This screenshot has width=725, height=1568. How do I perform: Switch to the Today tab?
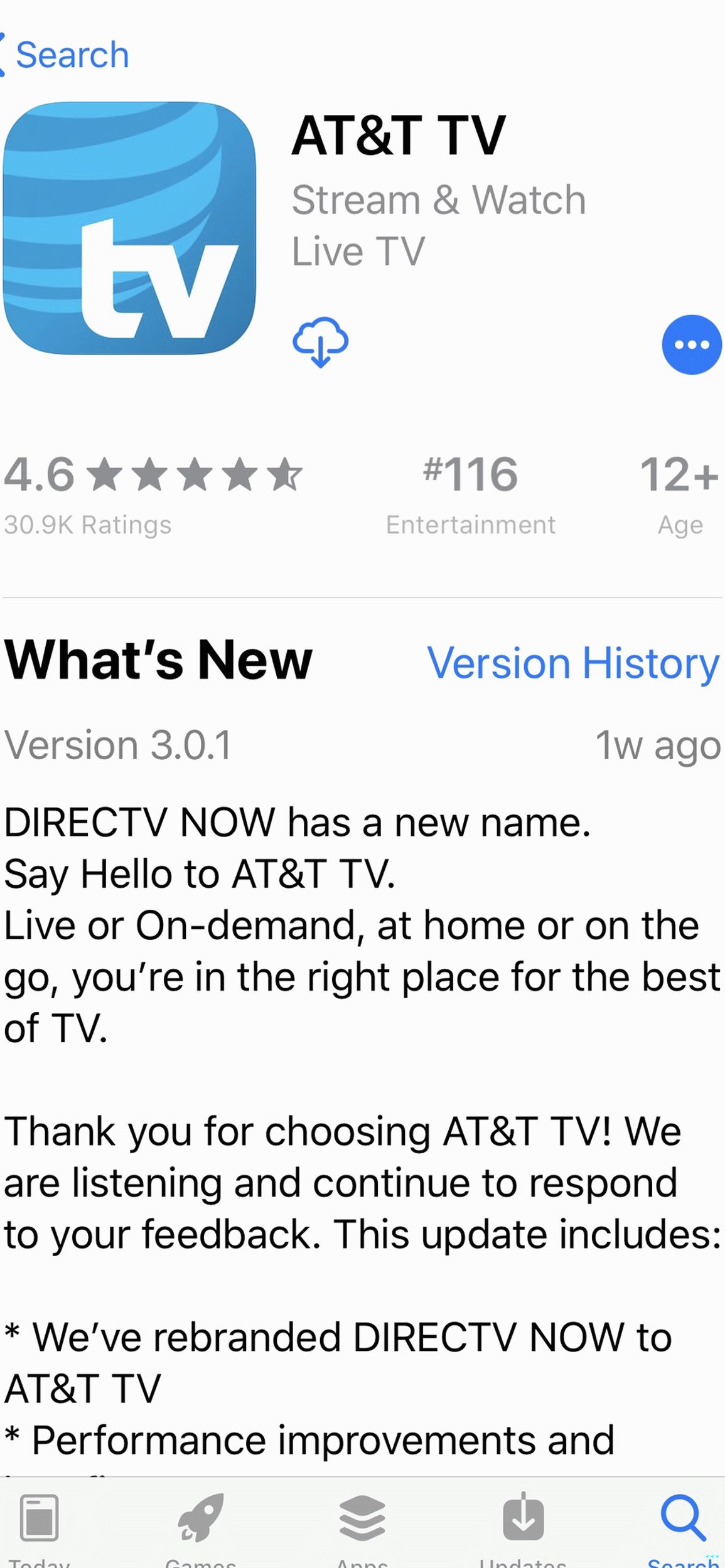40,1526
